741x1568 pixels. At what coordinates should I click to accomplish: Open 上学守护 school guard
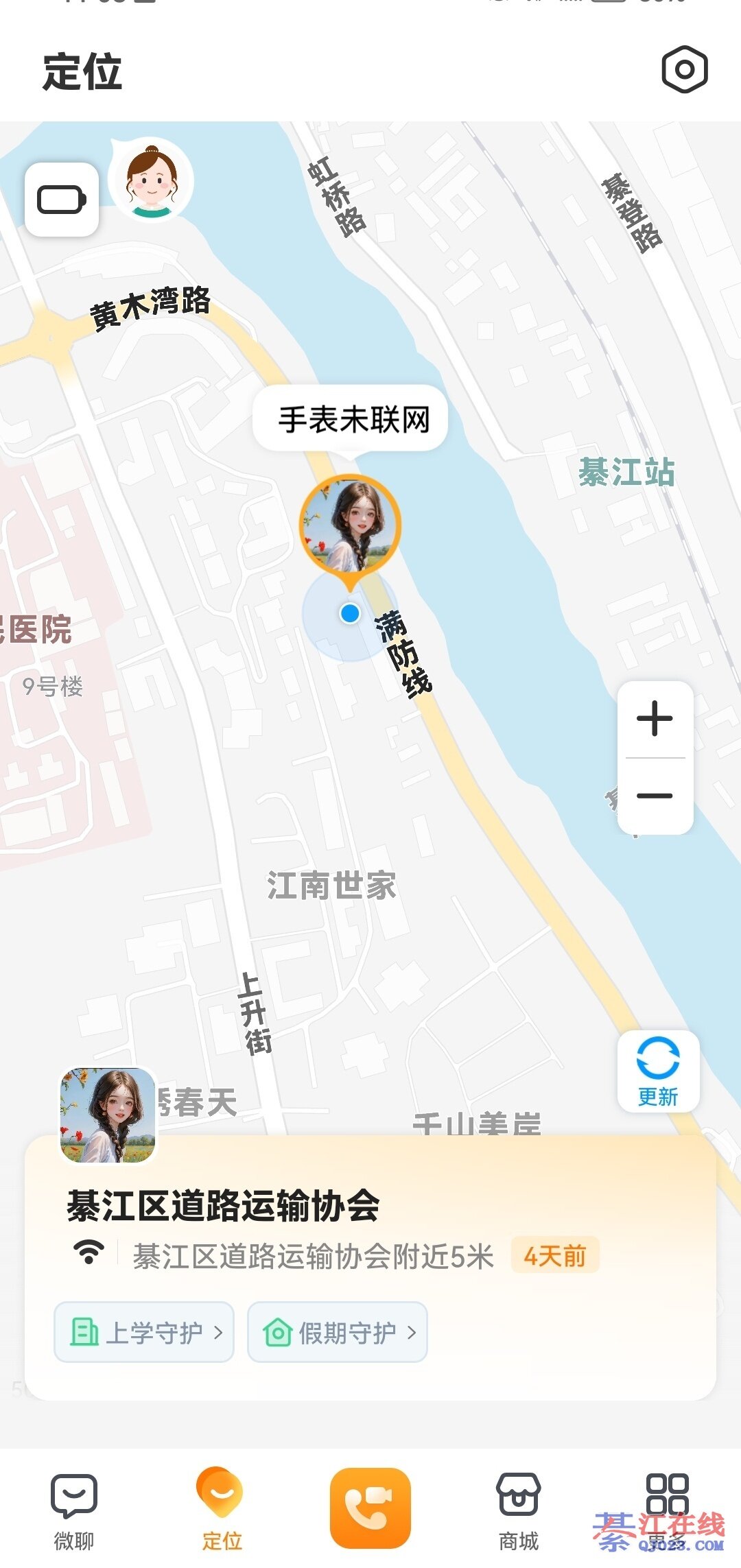(144, 1332)
